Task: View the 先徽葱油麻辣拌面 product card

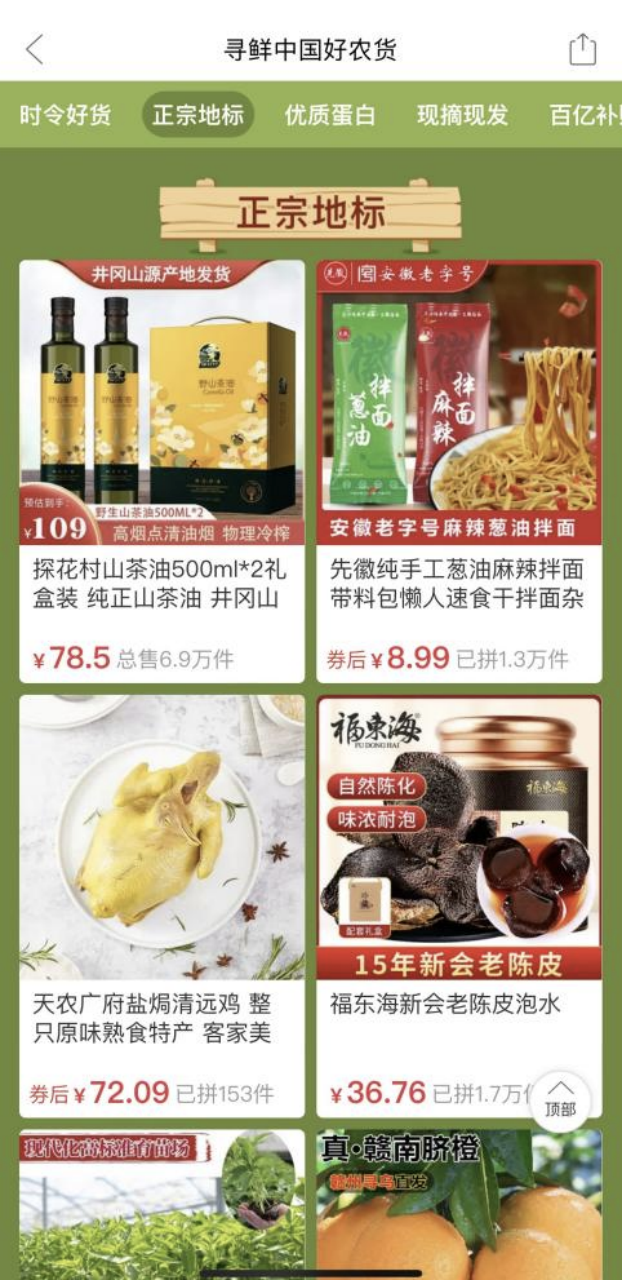Action: (x=459, y=470)
